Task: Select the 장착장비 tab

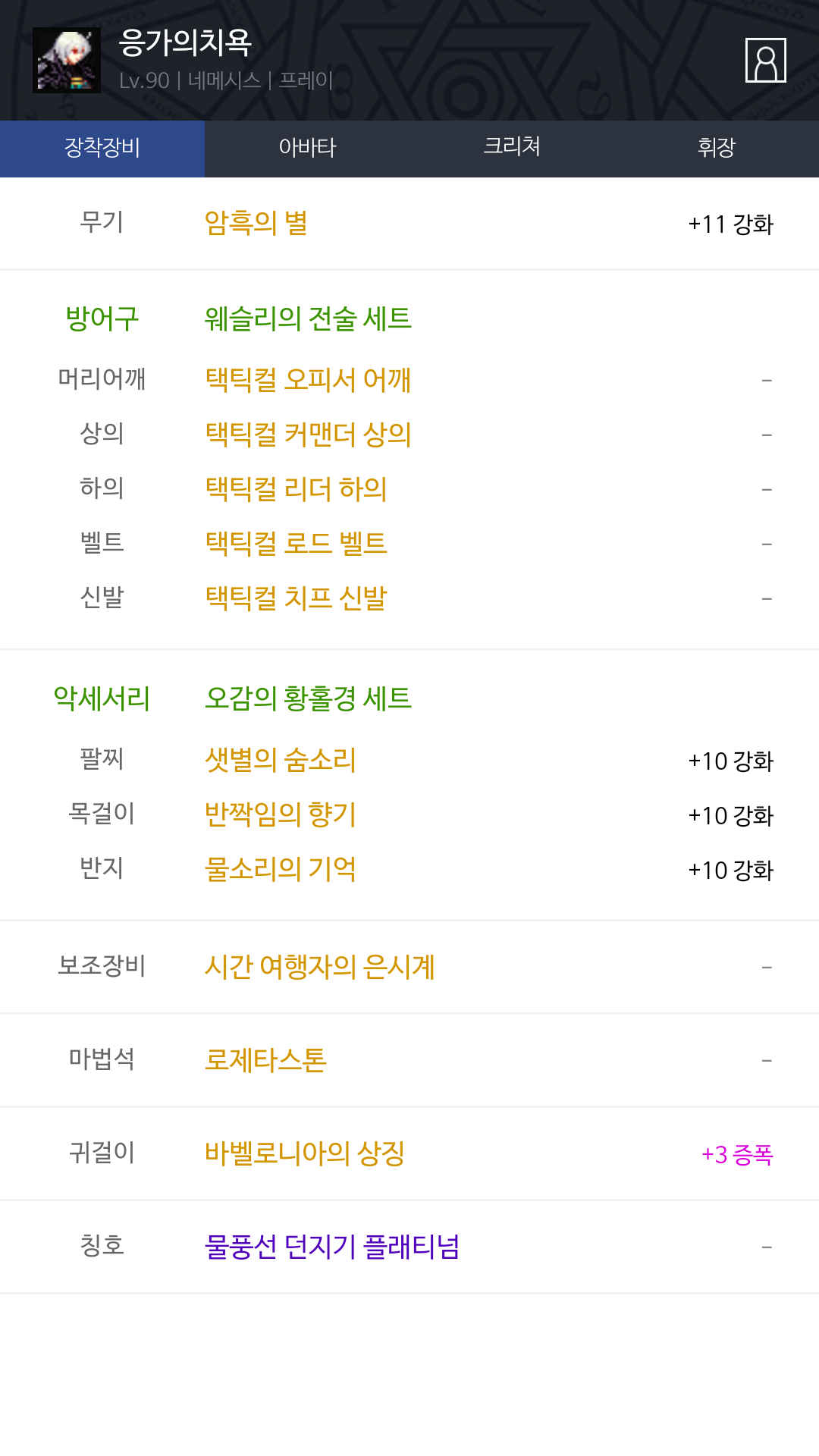Action: (x=102, y=148)
